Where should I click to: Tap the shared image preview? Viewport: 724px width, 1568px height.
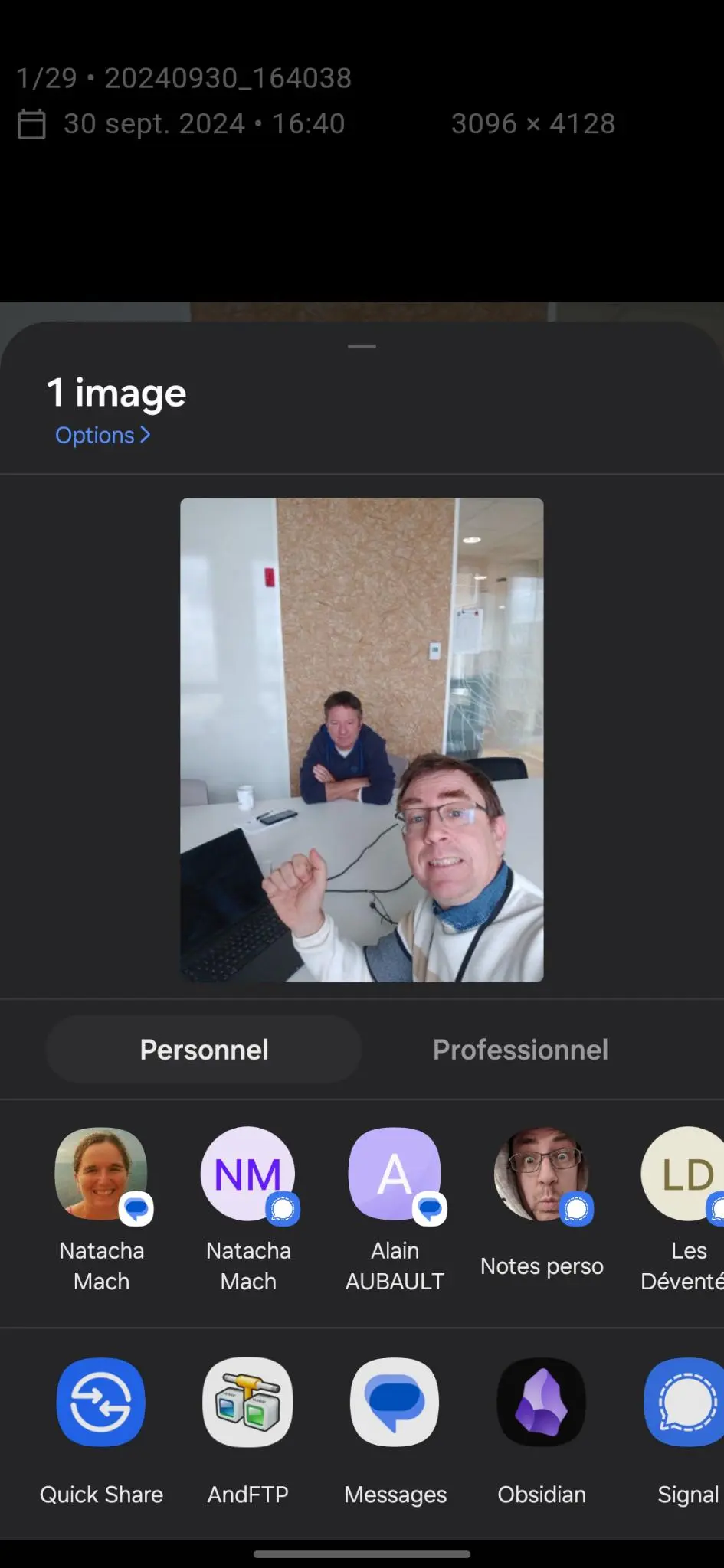click(x=362, y=740)
